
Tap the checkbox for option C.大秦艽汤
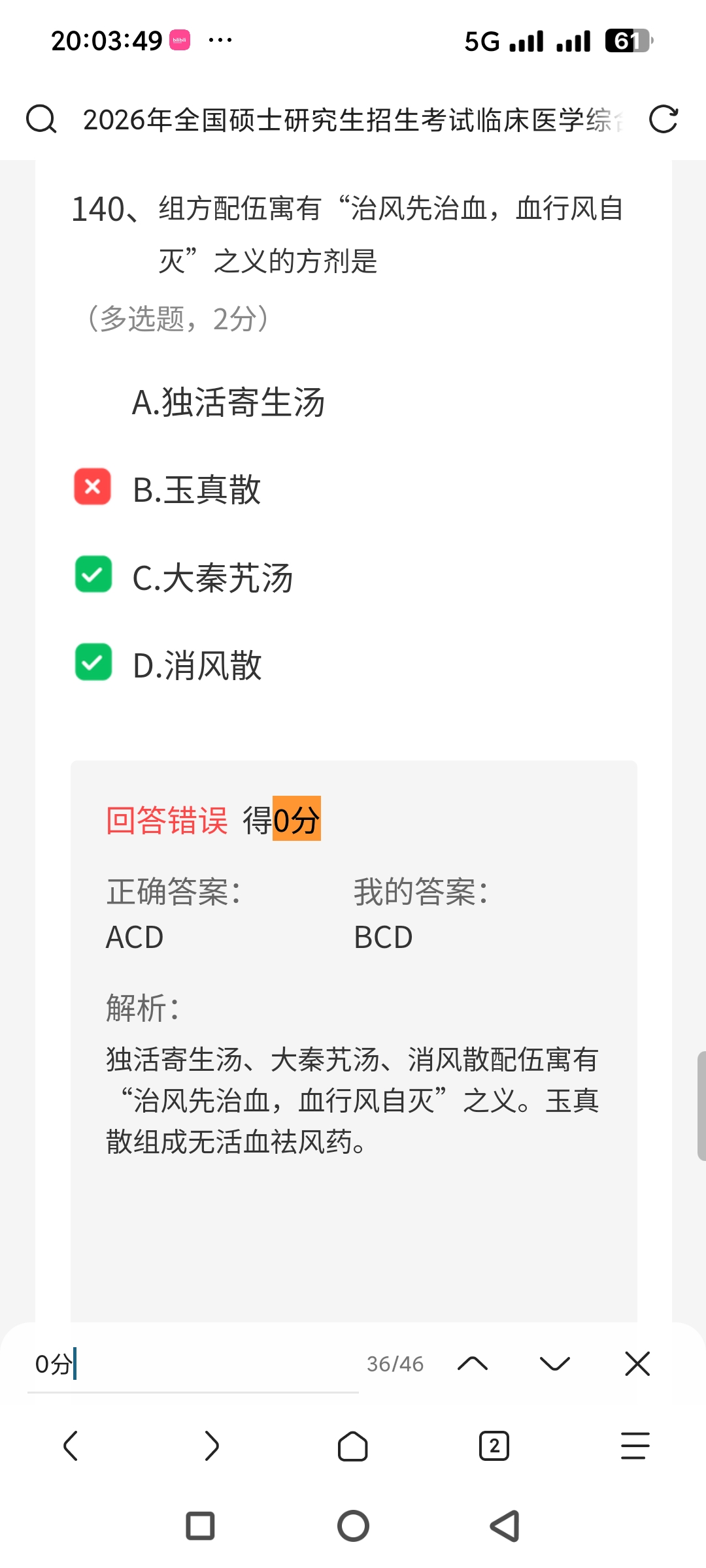(93, 574)
